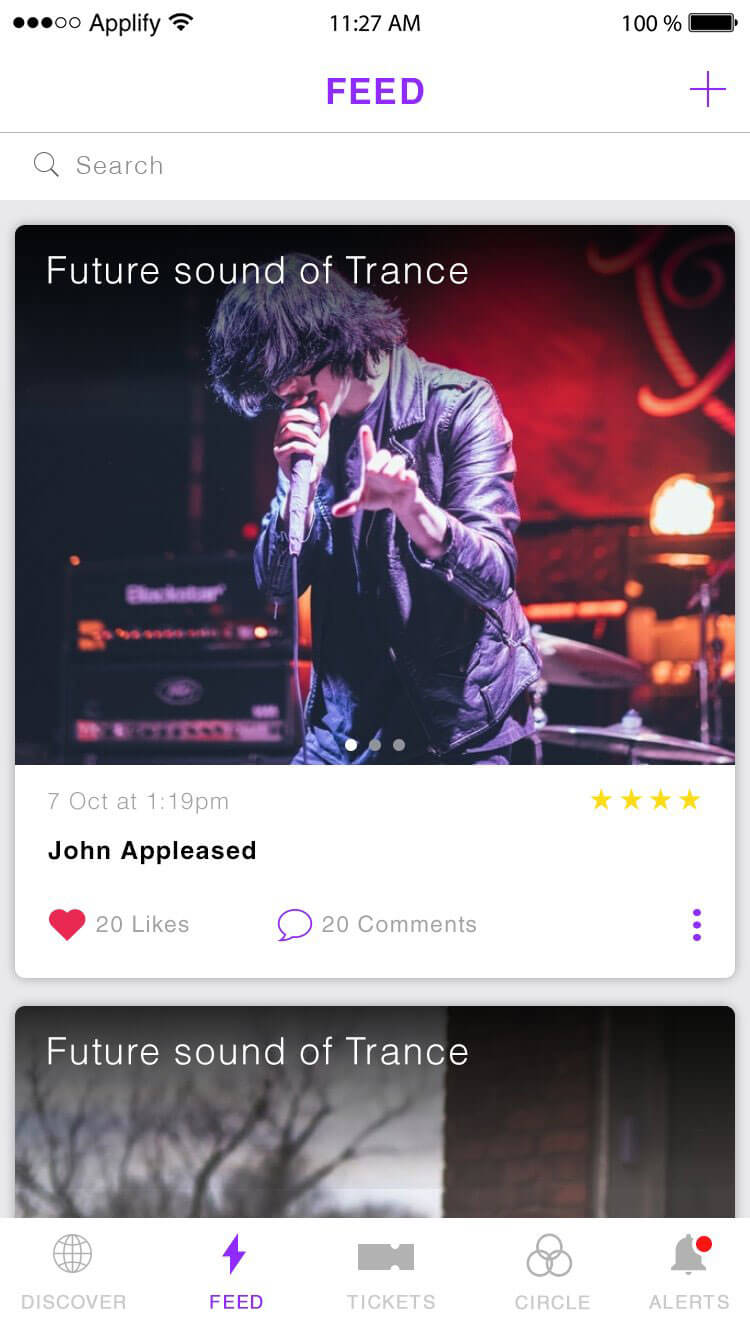Select the Feed tab
750x1334 pixels.
(x=235, y=1273)
